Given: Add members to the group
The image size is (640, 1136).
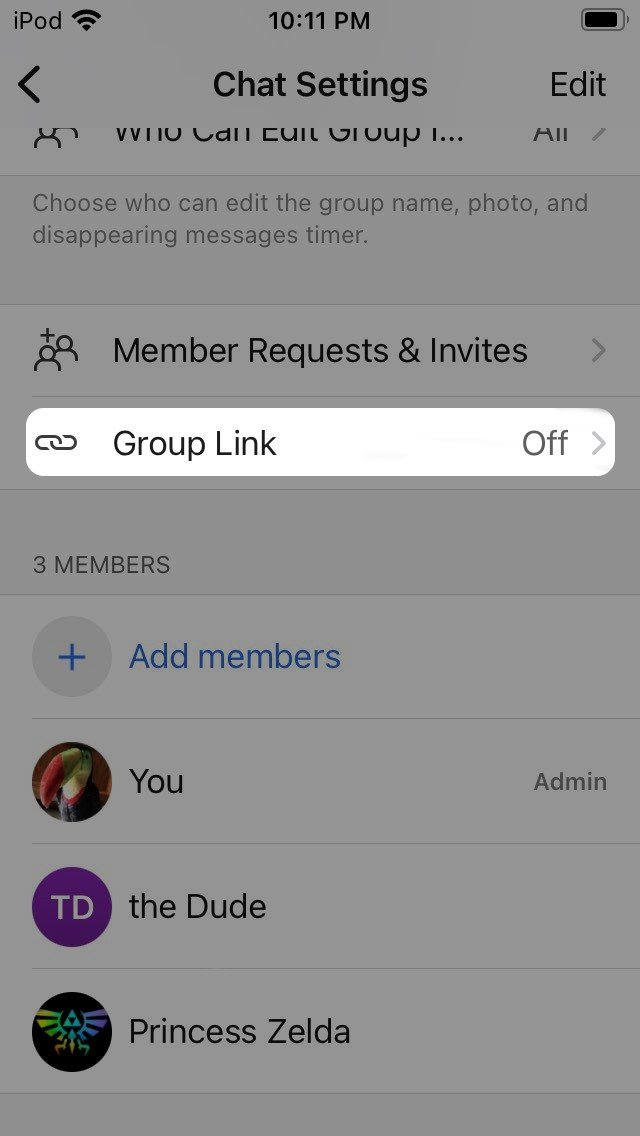Looking at the screenshot, I should pos(320,657).
